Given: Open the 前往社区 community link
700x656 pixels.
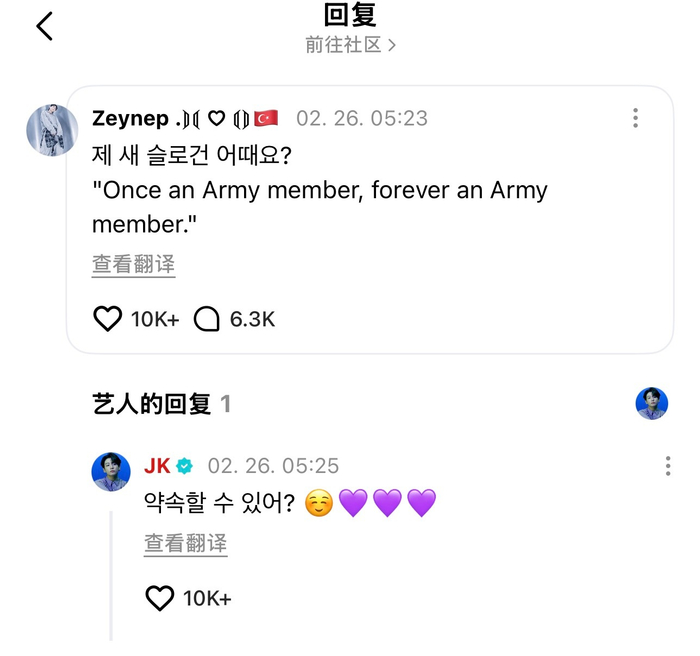Looking at the screenshot, I should pyautogui.click(x=350, y=45).
